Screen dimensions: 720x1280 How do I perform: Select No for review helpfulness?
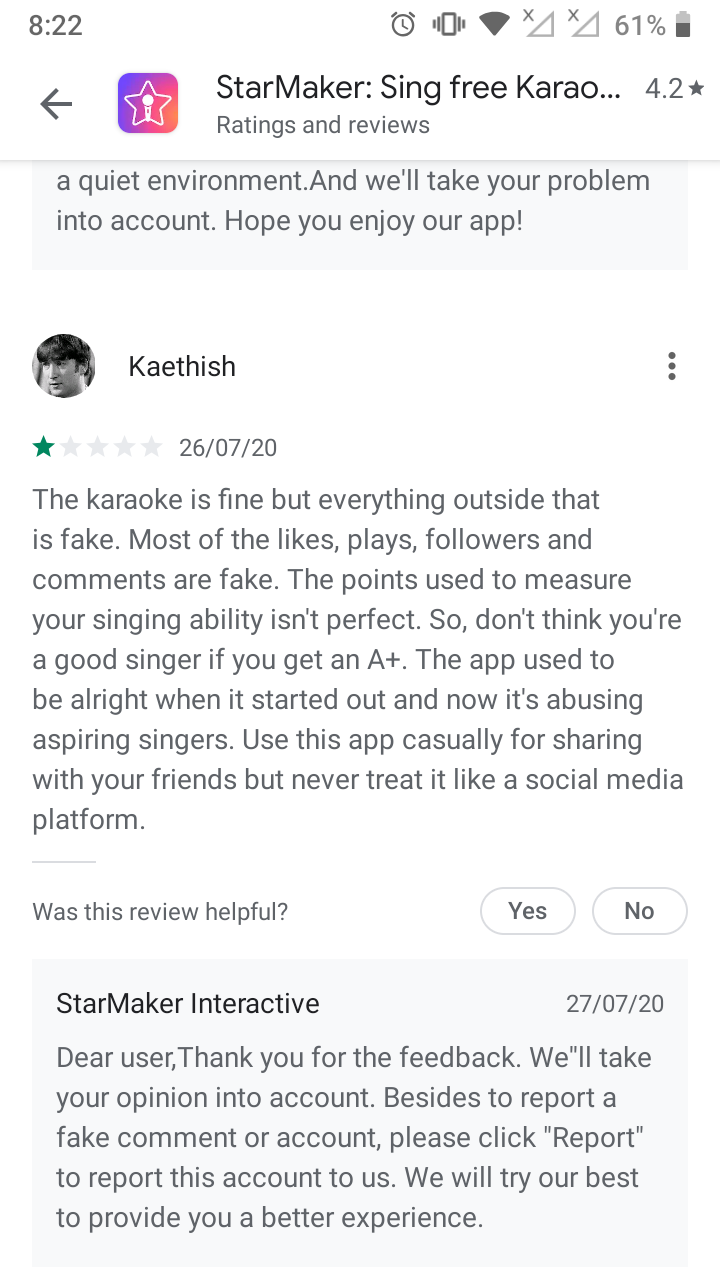[639, 911]
